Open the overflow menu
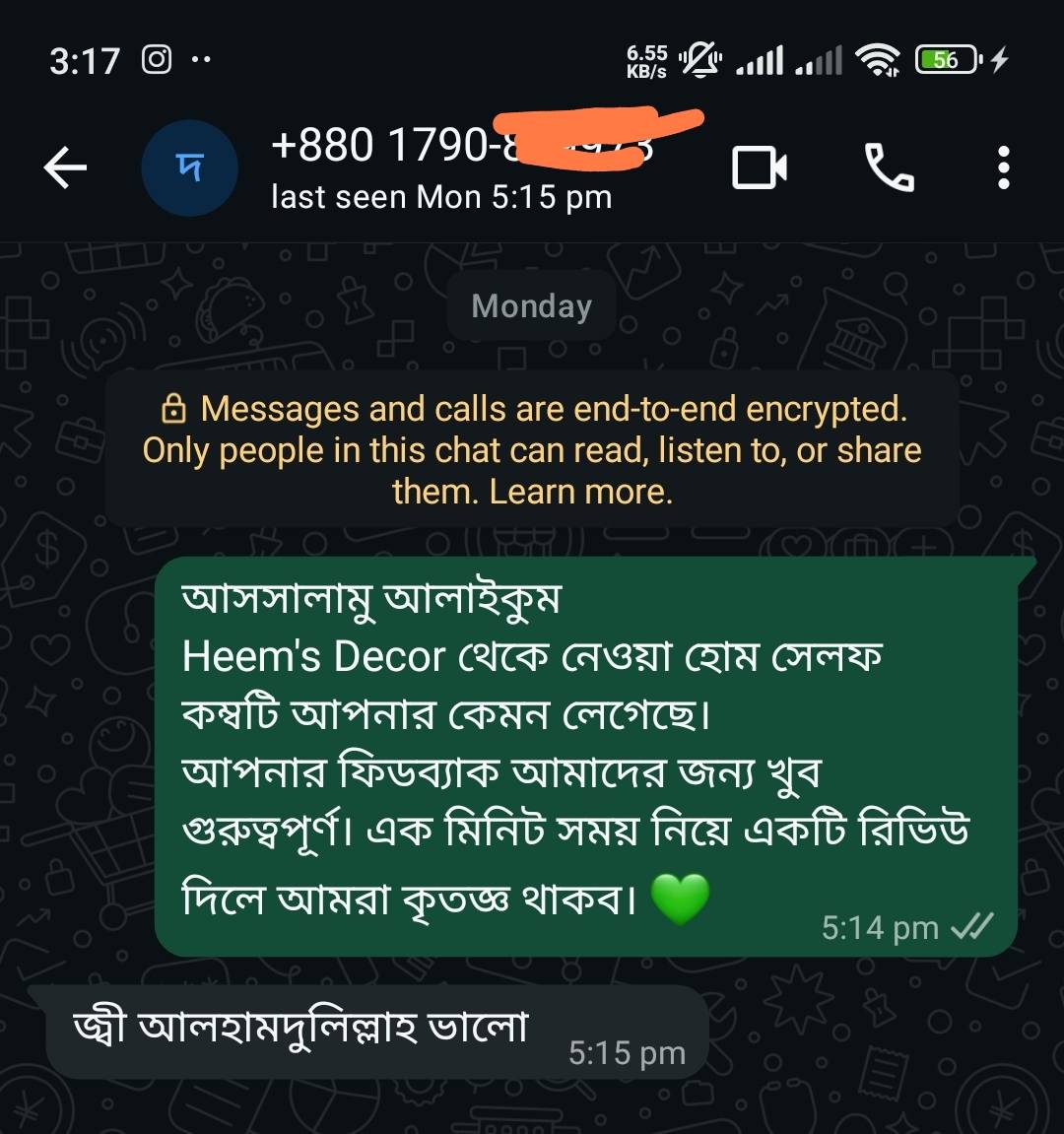This screenshot has width=1064, height=1134. pyautogui.click(x=1003, y=168)
